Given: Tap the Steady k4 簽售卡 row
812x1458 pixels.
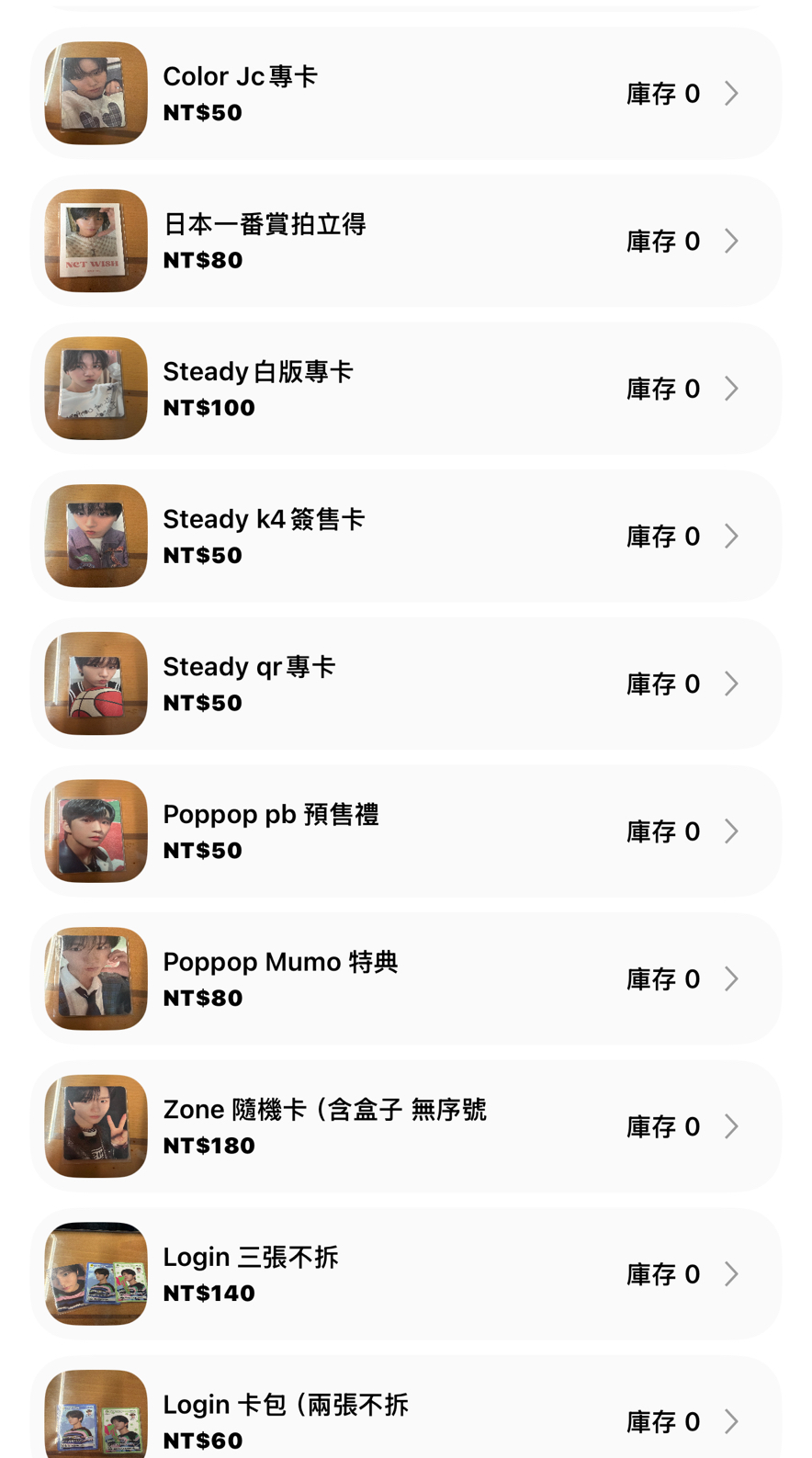Looking at the screenshot, I should click(x=405, y=537).
